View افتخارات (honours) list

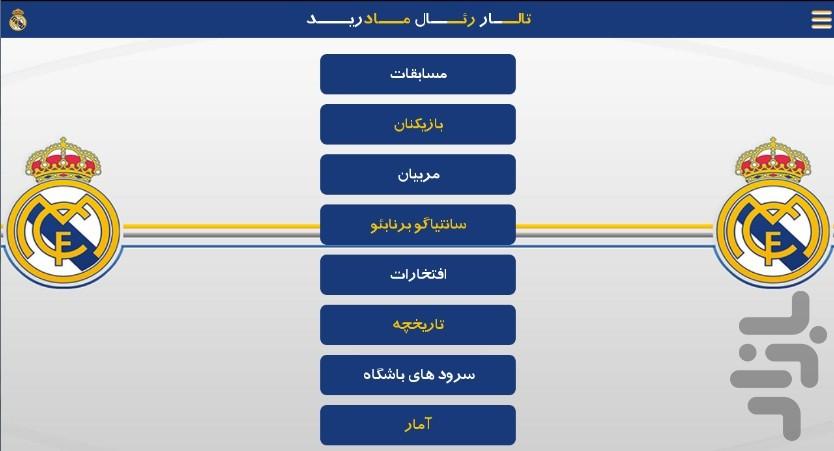pyautogui.click(x=418, y=275)
